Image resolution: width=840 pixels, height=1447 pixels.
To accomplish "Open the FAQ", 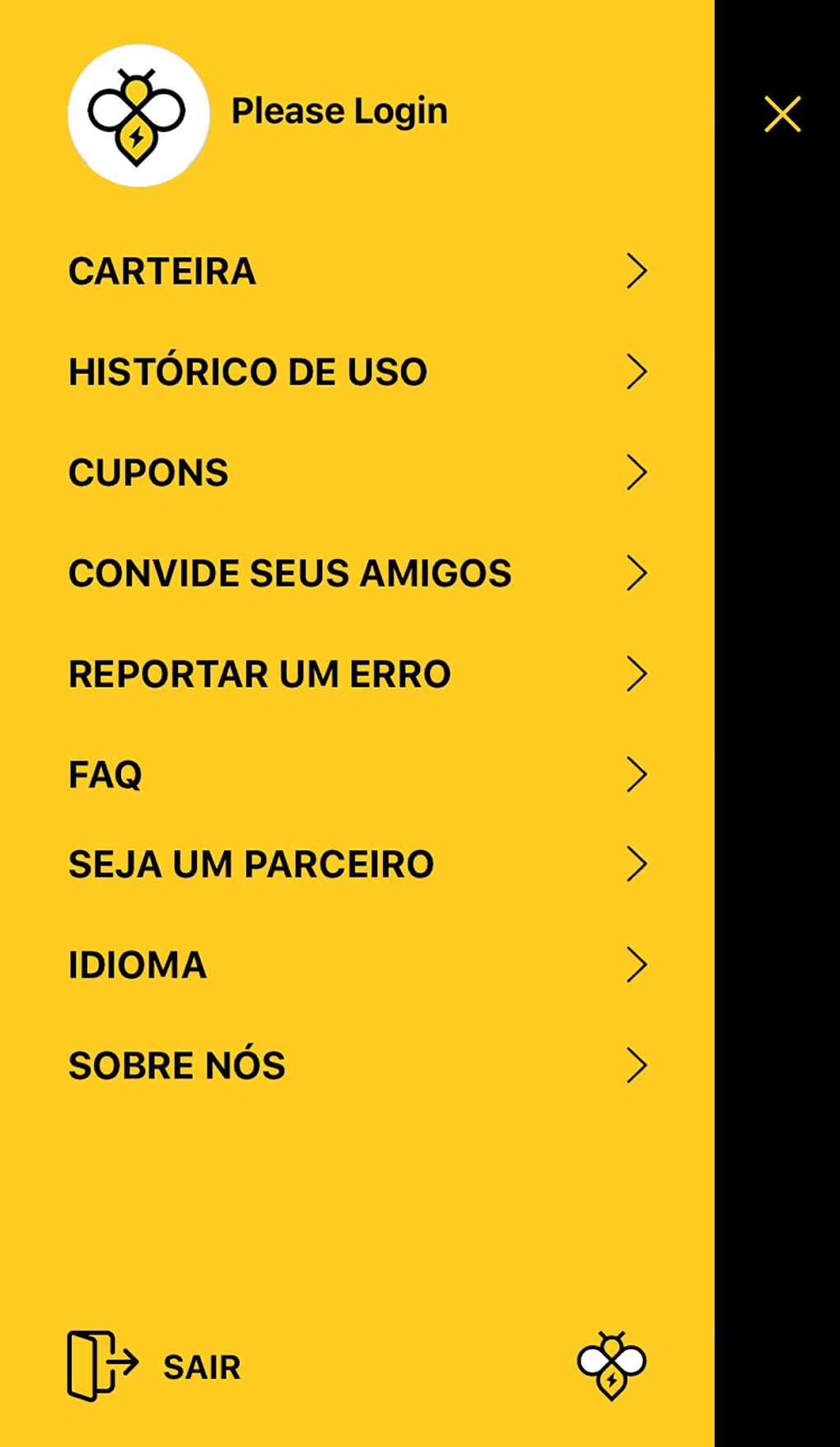I will (x=357, y=774).
